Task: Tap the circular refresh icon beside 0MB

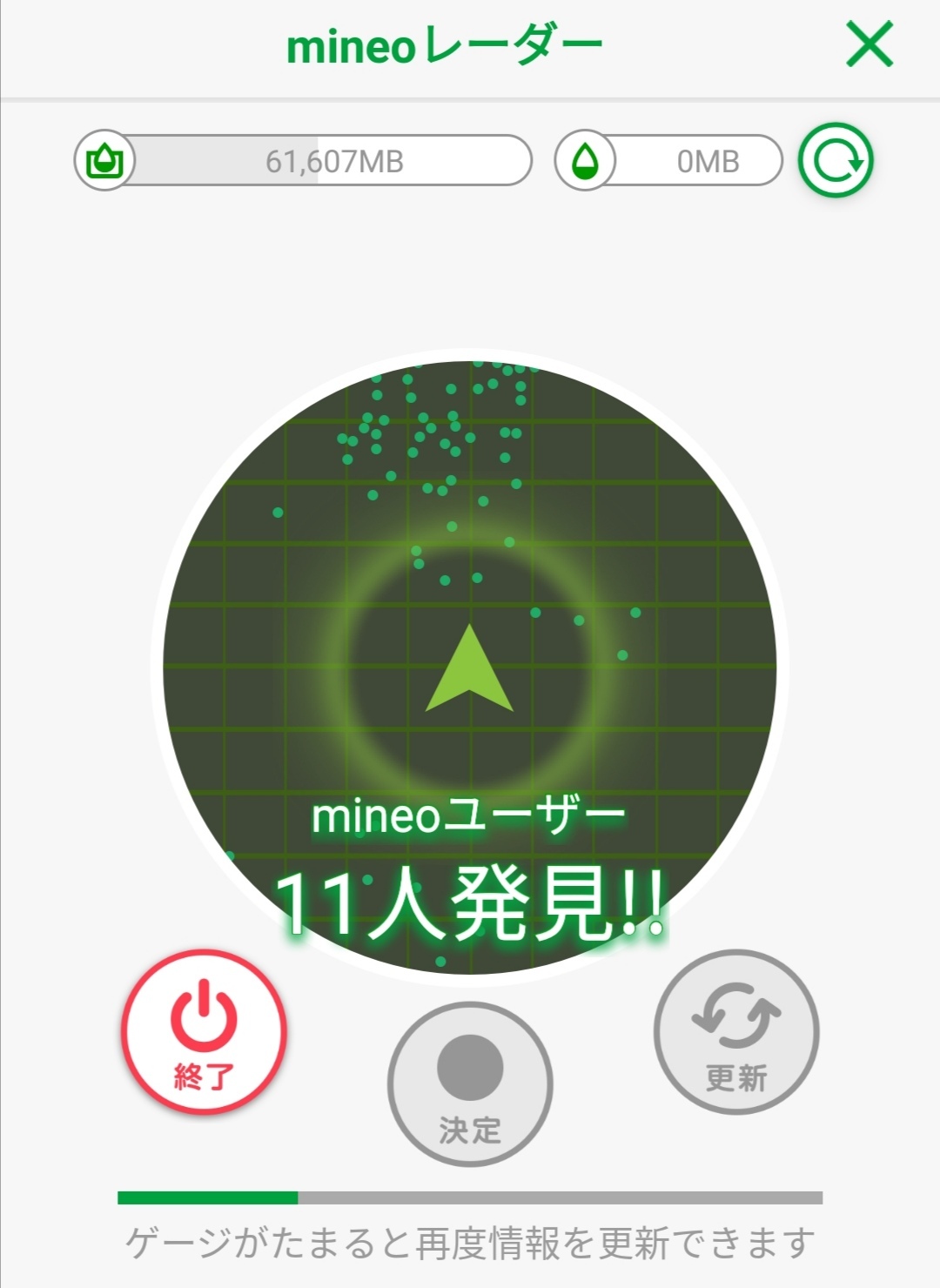Action: click(x=836, y=161)
